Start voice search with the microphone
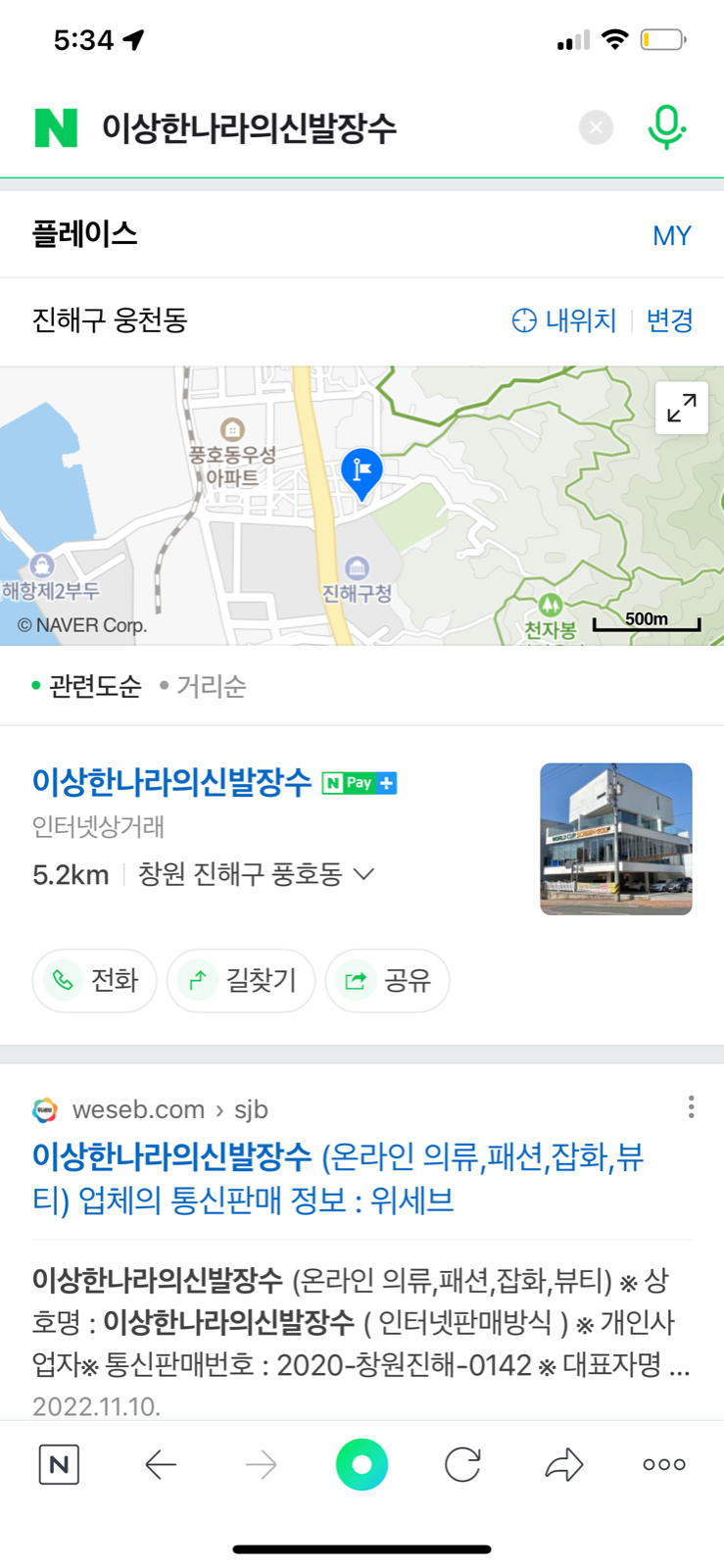The width and height of the screenshot is (724, 1568). click(666, 127)
